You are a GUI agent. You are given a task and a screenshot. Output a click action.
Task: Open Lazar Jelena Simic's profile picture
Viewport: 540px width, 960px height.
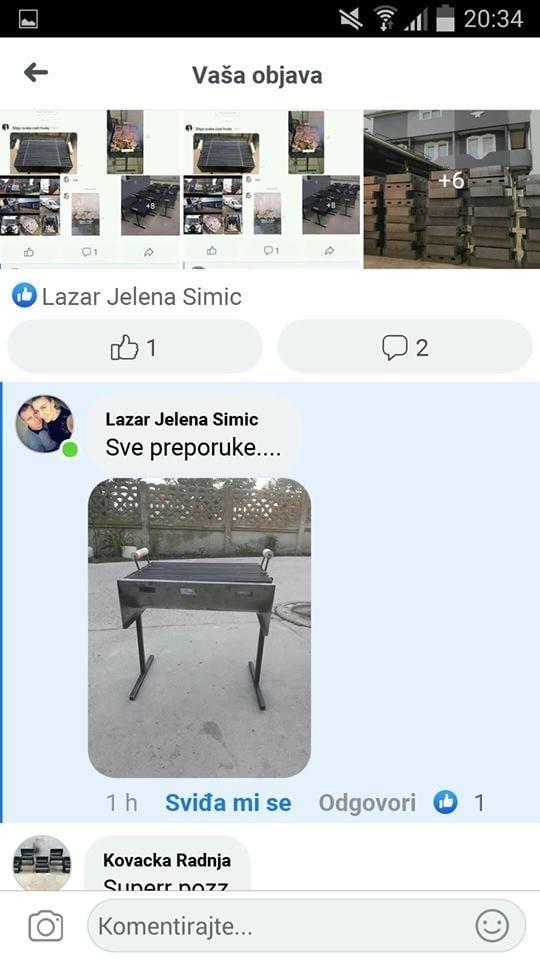44,424
